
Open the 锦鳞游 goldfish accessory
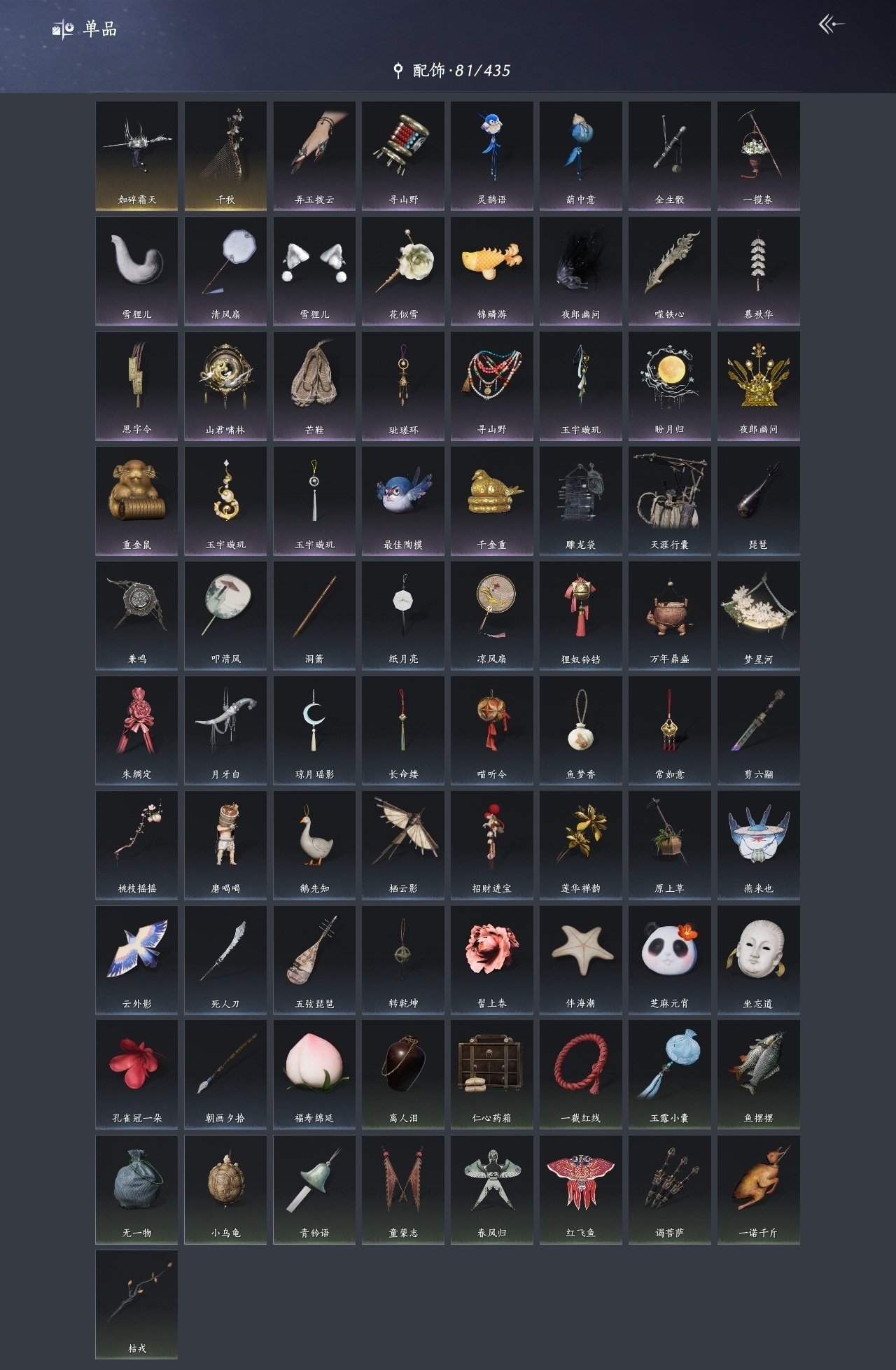click(491, 270)
